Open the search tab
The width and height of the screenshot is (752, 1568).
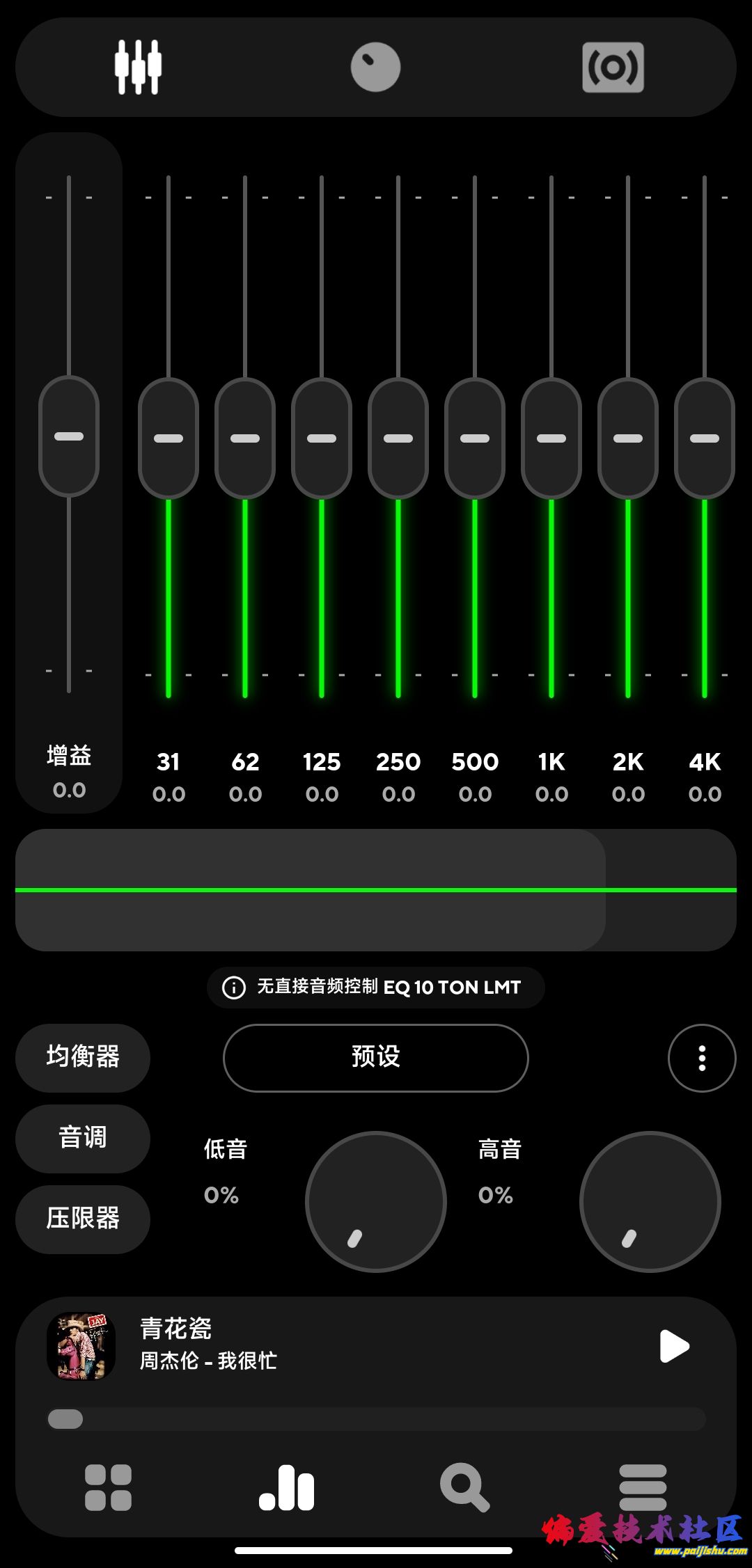pyautogui.click(x=464, y=1487)
